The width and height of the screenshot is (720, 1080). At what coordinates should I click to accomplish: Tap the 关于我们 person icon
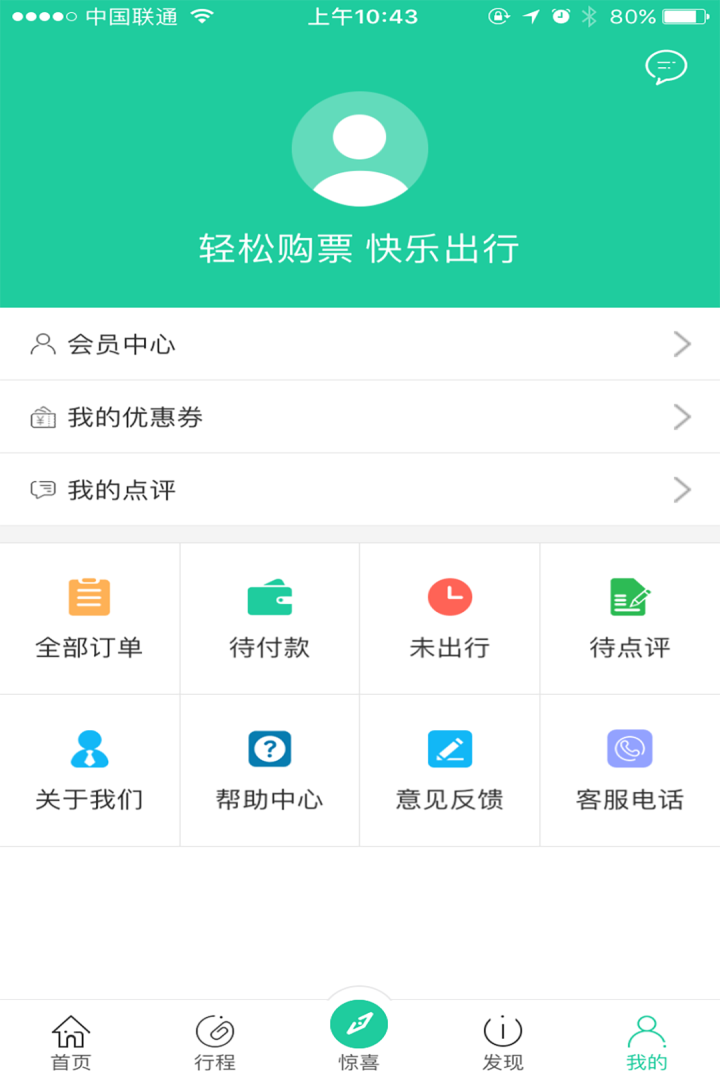[x=88, y=747]
